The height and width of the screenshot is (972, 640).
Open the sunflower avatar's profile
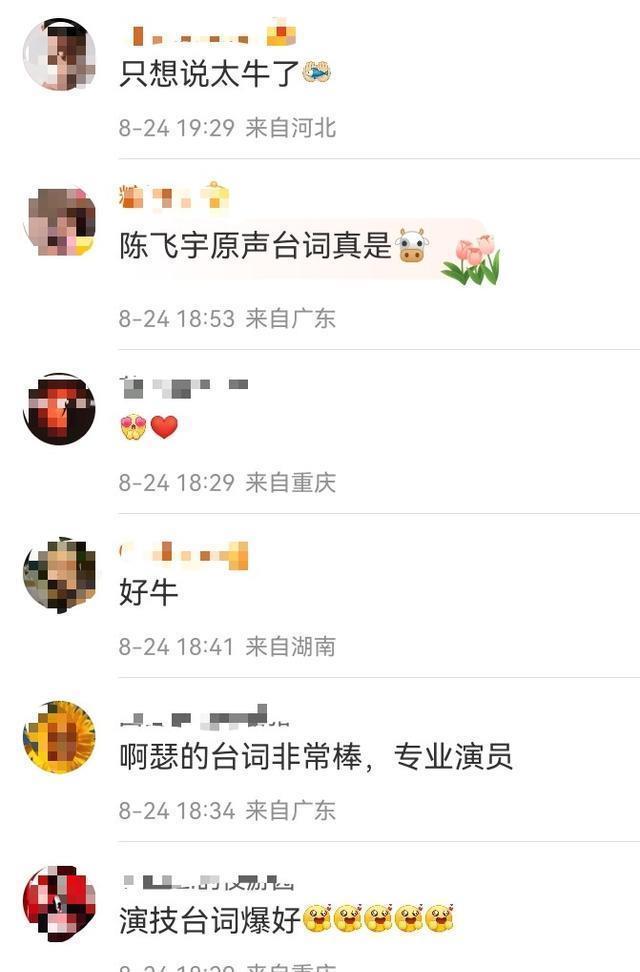[x=59, y=737]
